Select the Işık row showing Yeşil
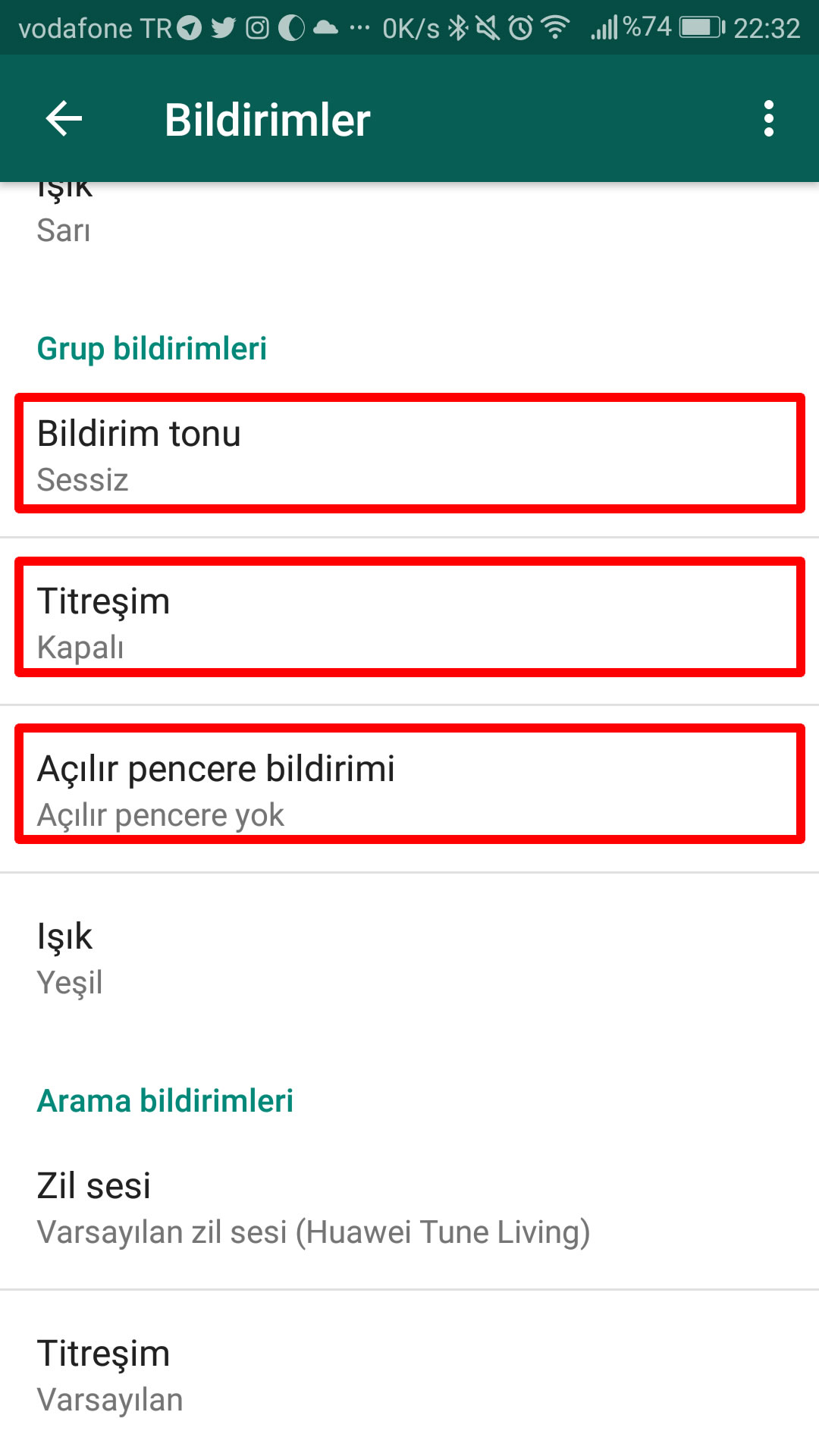The height and width of the screenshot is (1456, 819). pos(409,958)
